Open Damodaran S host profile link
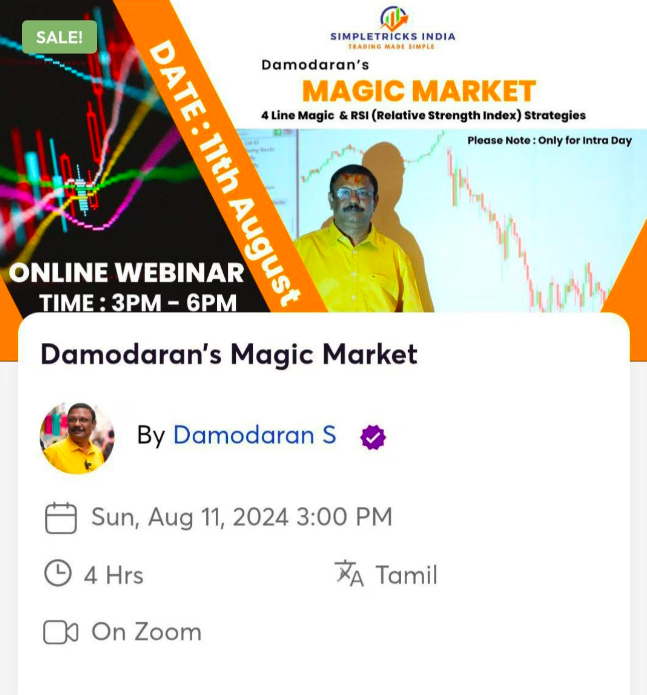Screen dimensions: 647x695 click(x=254, y=435)
